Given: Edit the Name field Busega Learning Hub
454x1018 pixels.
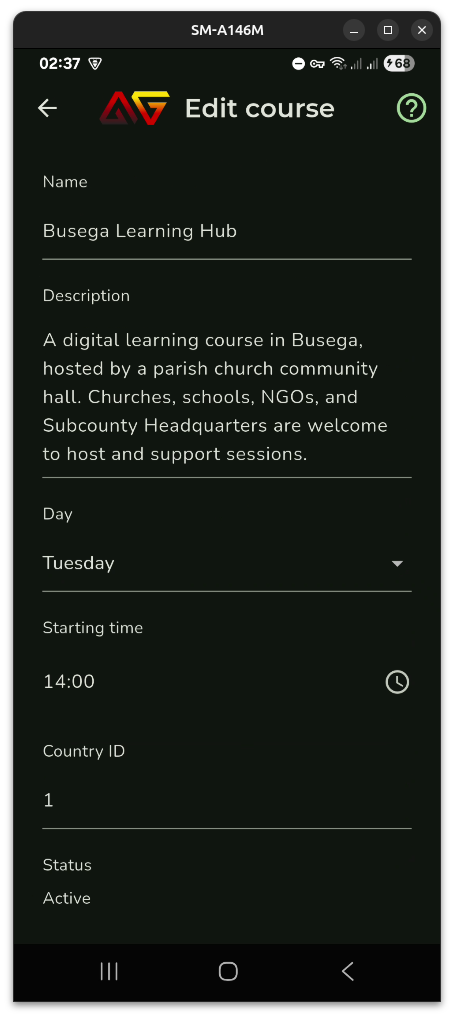Looking at the screenshot, I should tap(227, 231).
